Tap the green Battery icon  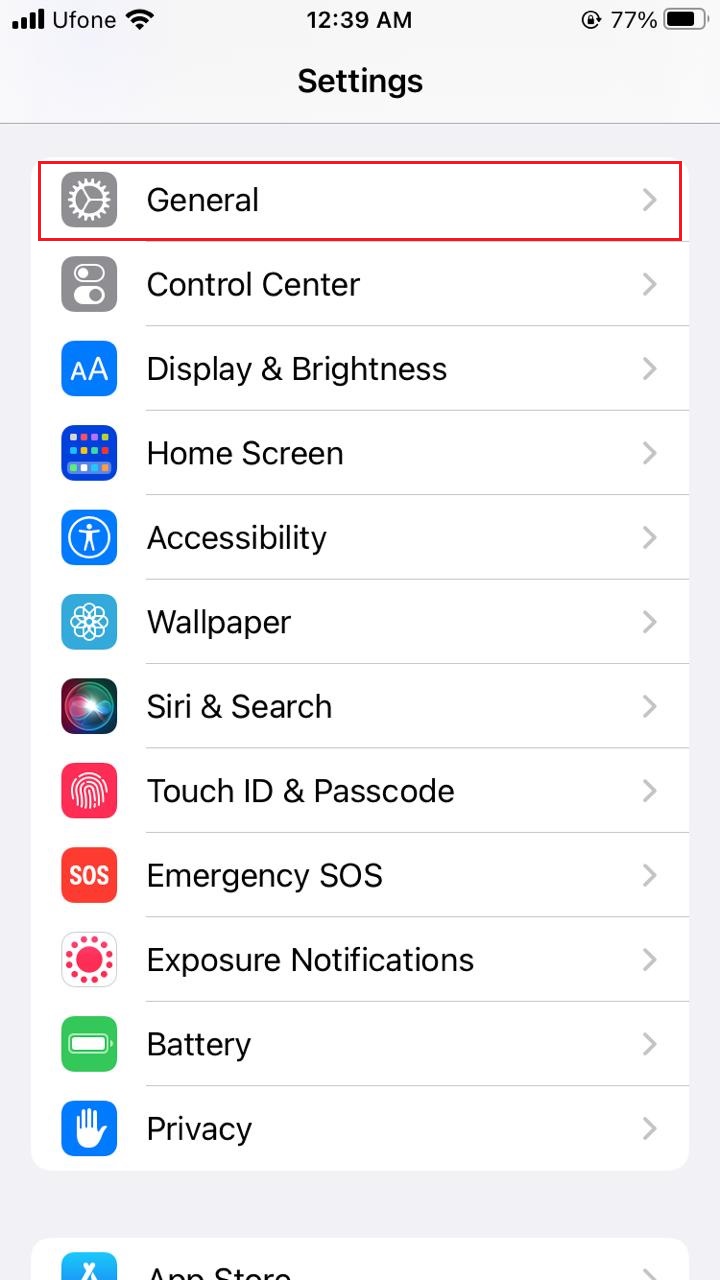click(88, 1044)
